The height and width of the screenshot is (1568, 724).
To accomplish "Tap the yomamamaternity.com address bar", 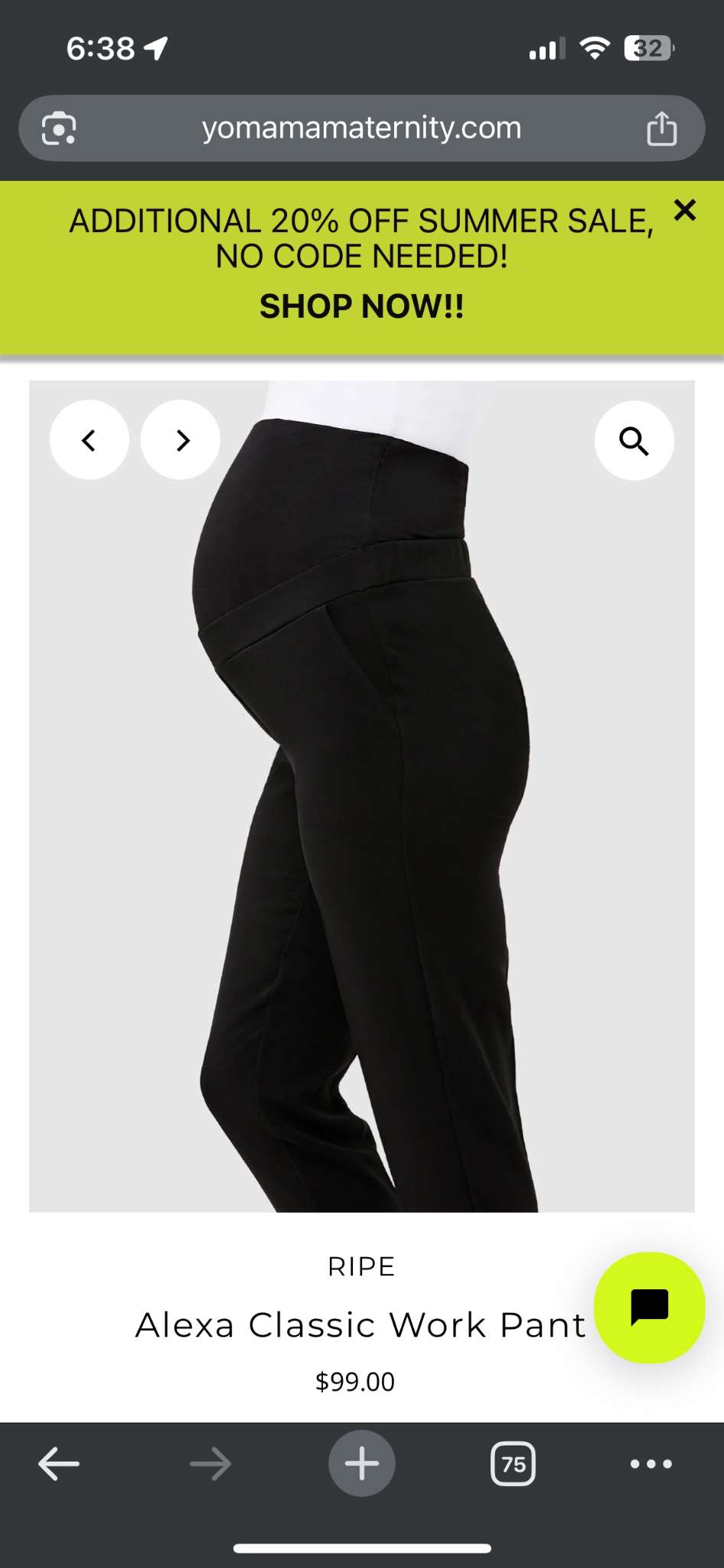I will click(x=361, y=128).
